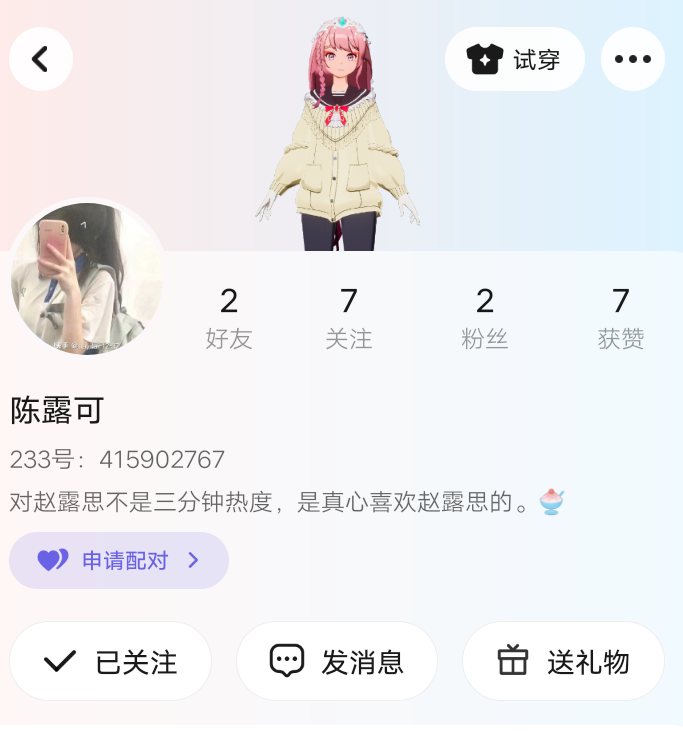Tap the 试穿 try-on button

[514, 59]
